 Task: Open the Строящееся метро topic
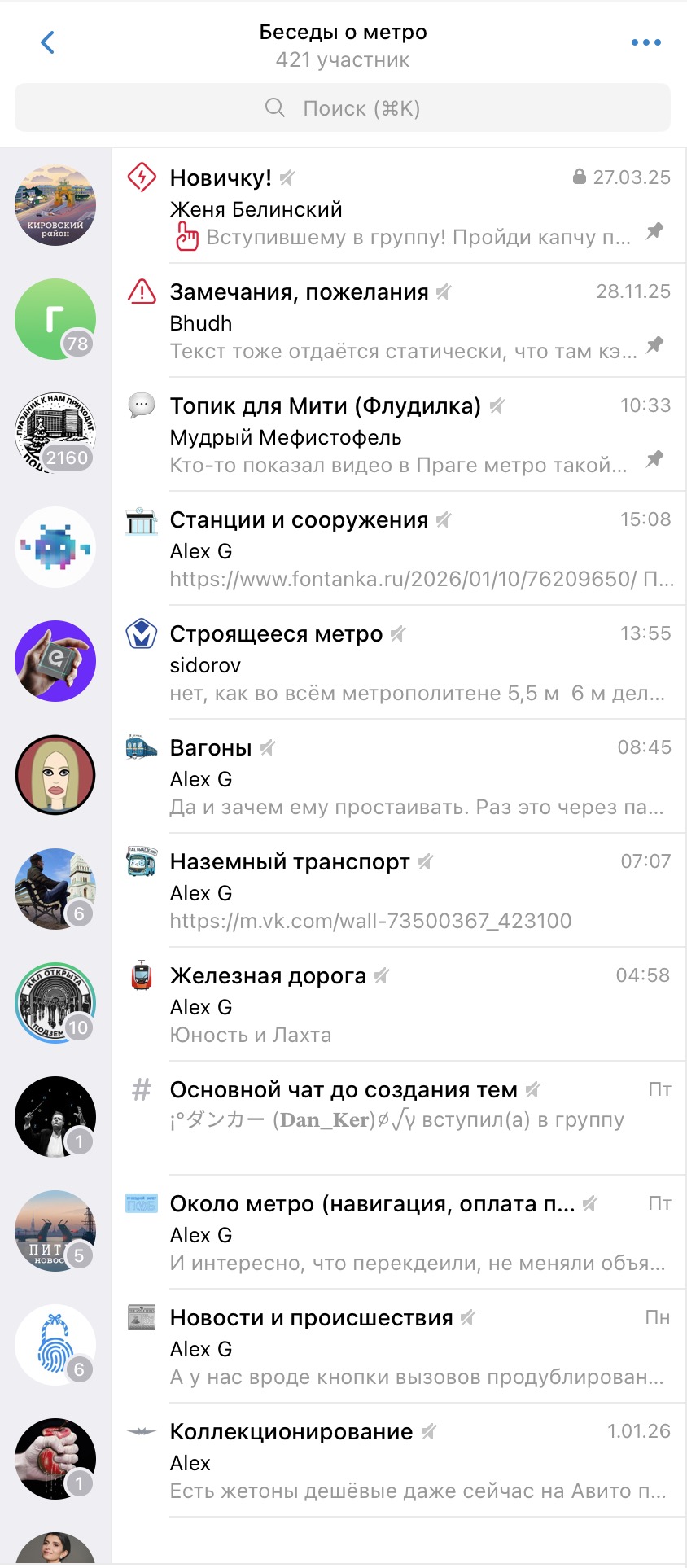[399, 663]
